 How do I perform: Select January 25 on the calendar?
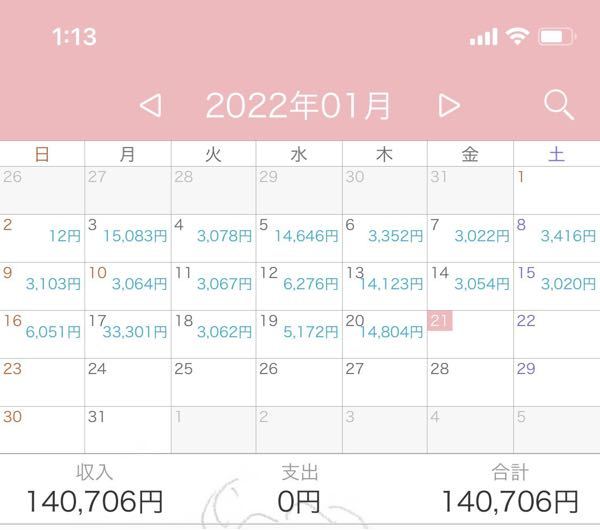click(x=213, y=381)
